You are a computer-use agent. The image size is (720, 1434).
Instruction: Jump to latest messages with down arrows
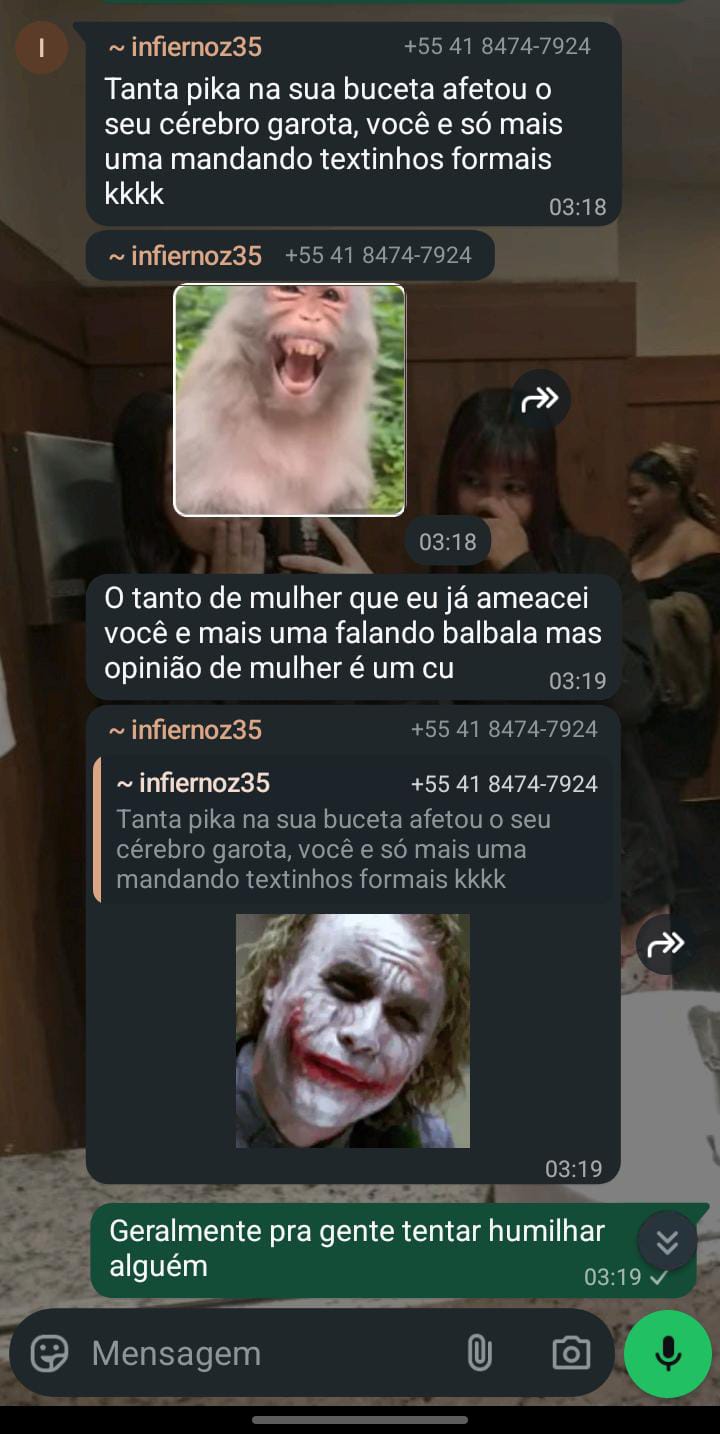point(667,1242)
